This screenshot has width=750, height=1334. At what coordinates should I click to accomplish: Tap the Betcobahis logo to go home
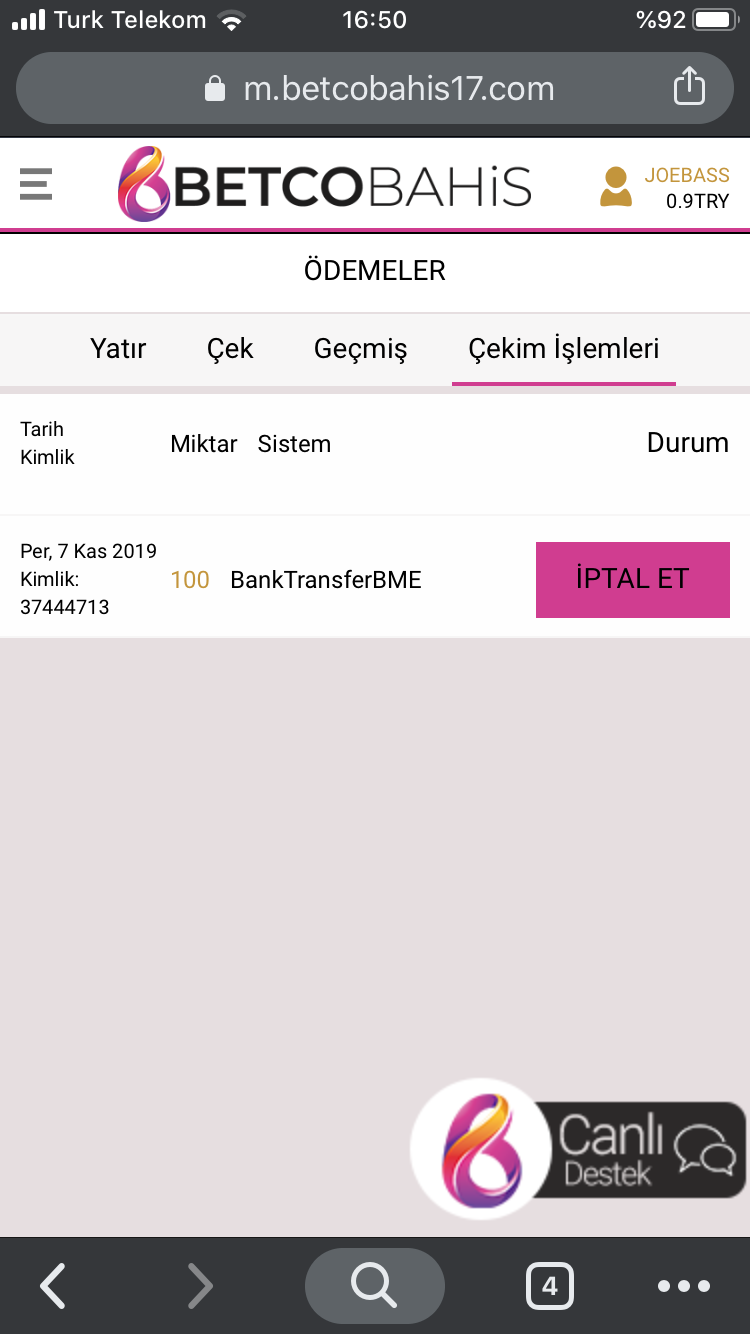click(325, 185)
